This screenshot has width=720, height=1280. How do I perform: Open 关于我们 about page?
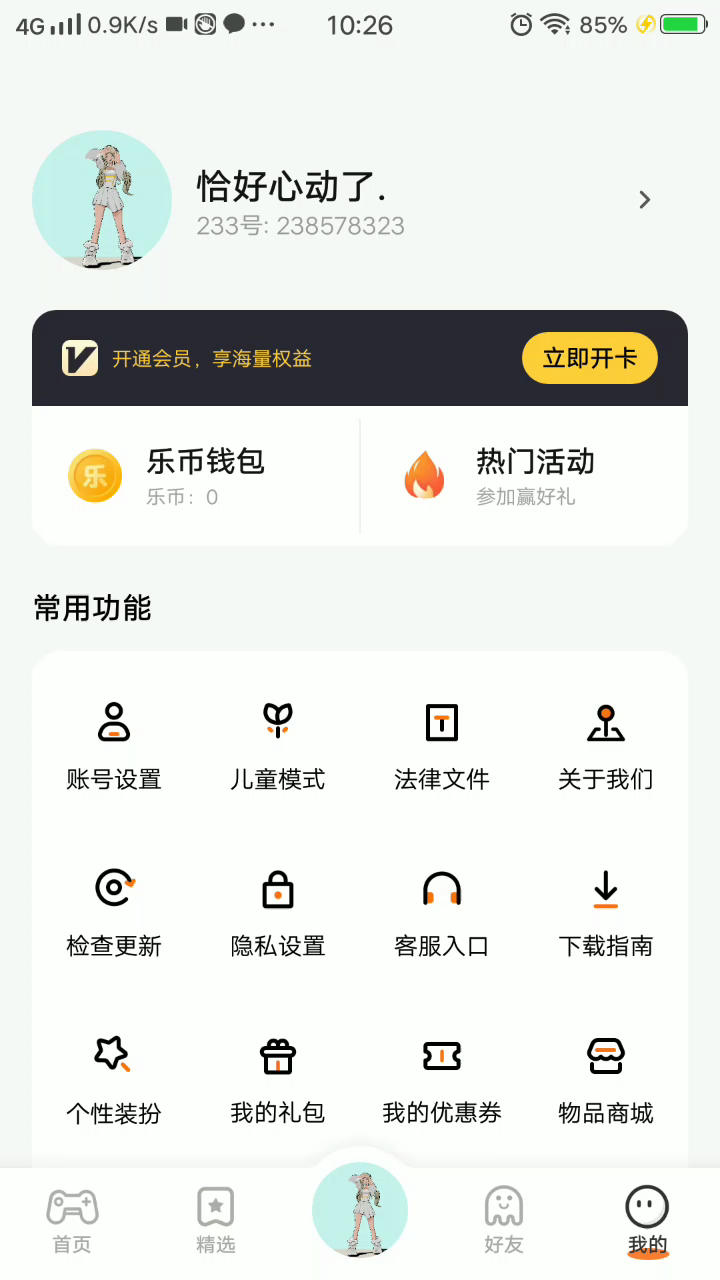606,746
